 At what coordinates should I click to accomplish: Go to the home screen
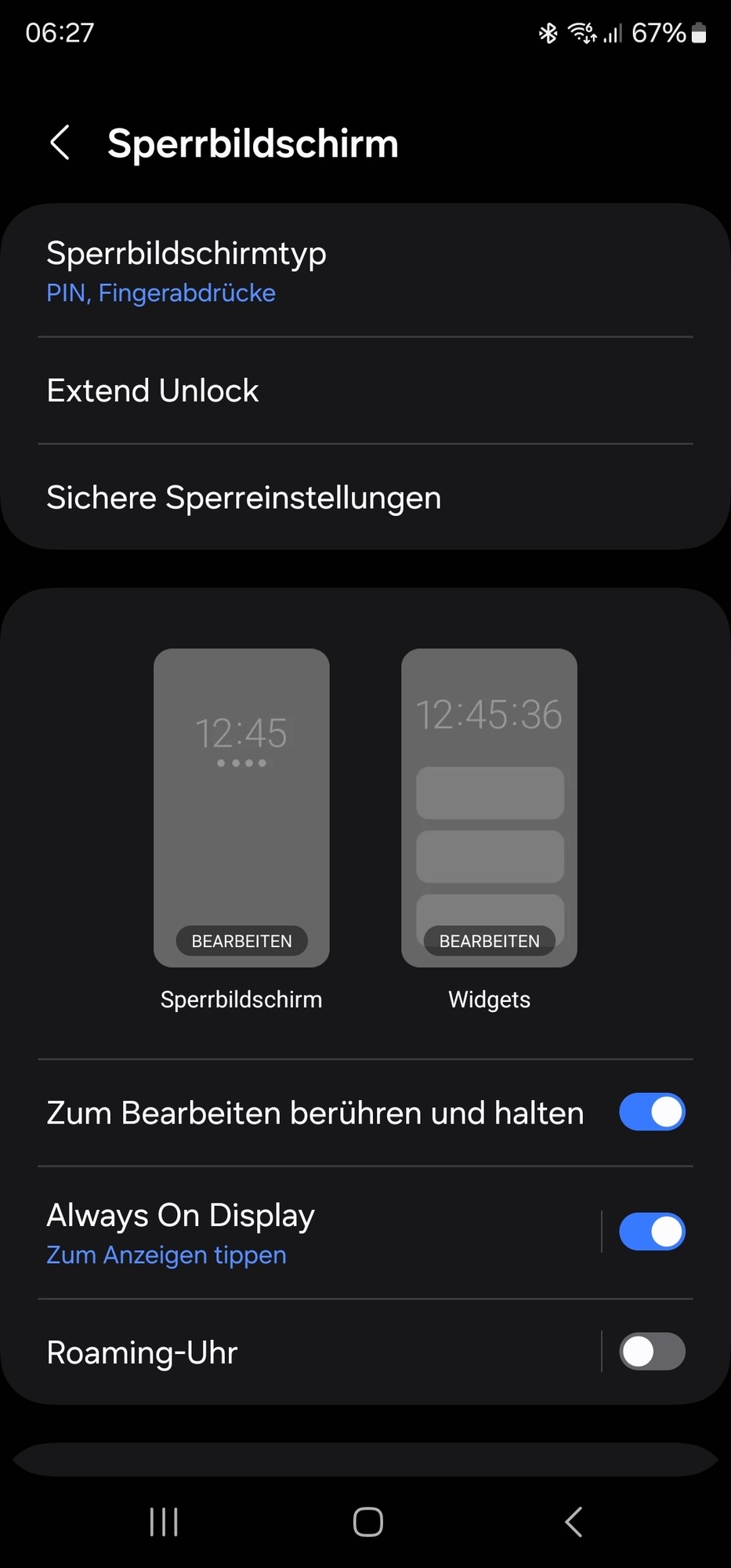(x=367, y=1522)
